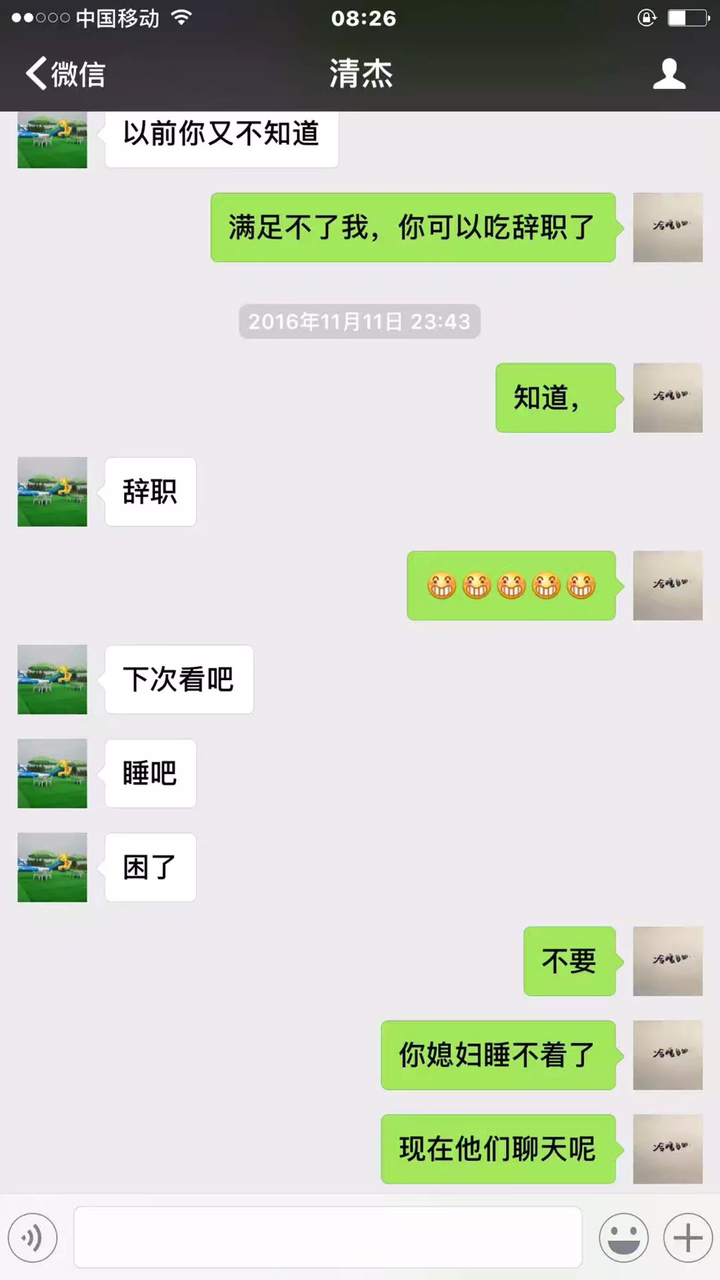
Task: Tap my avatar next to the 不要 message
Action: pyautogui.click(x=668, y=961)
